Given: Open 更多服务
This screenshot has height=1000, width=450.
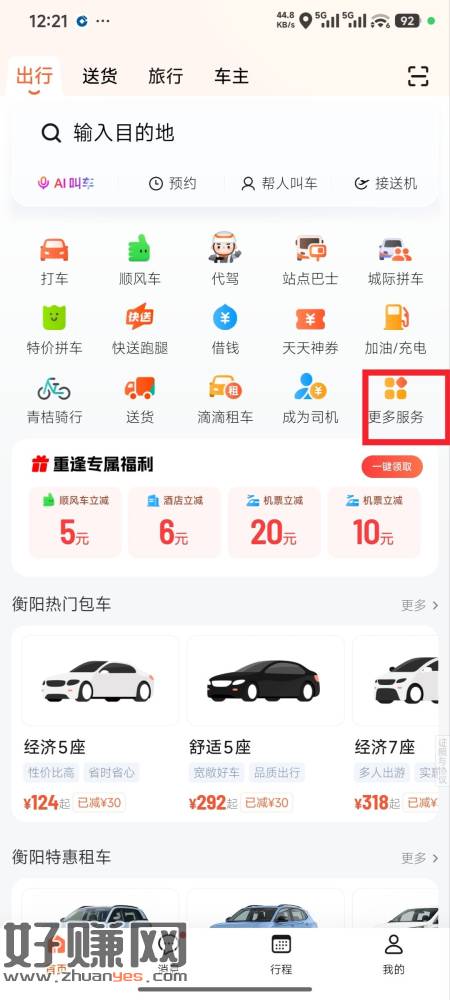Looking at the screenshot, I should [x=395, y=401].
